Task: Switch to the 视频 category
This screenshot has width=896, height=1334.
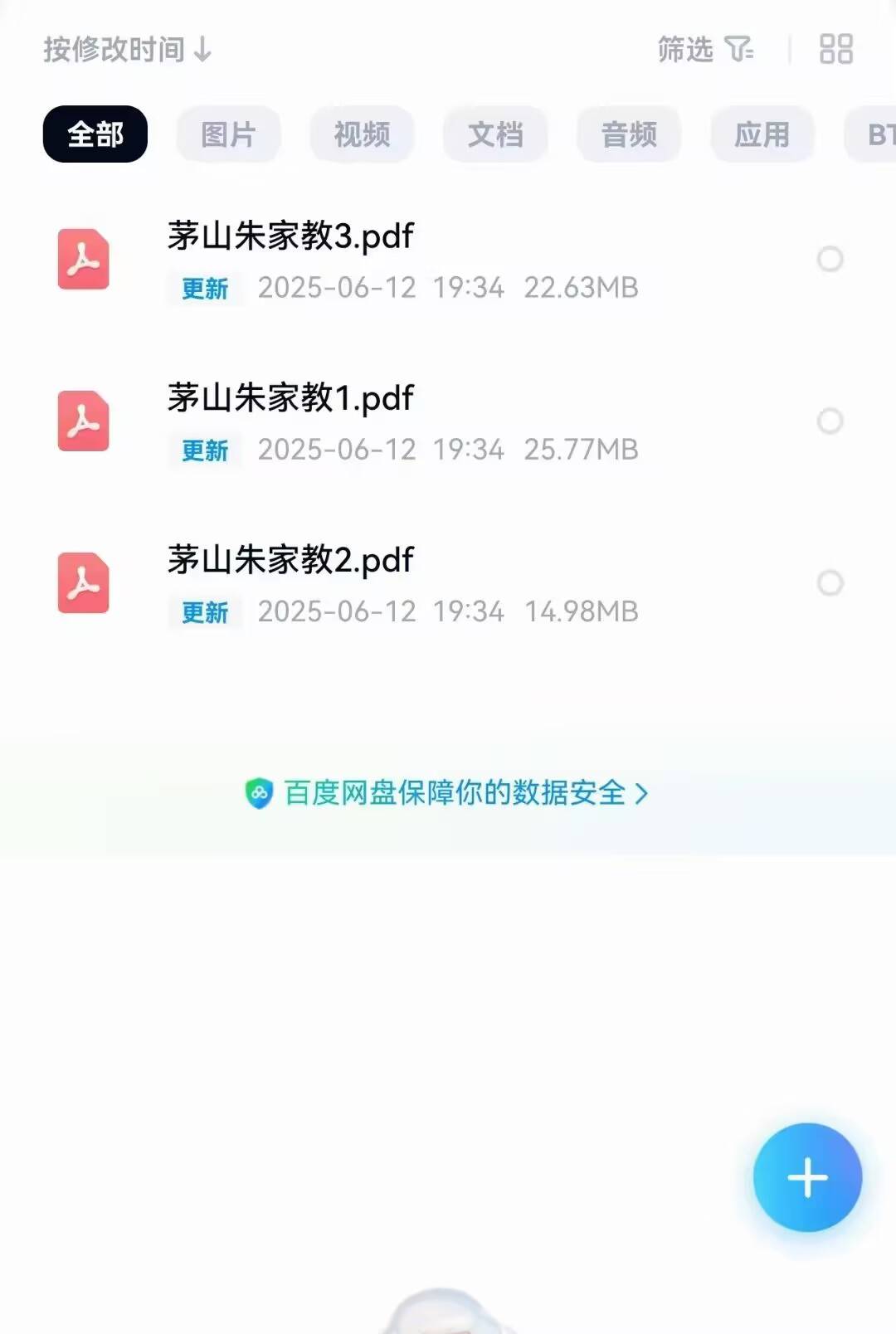Action: [362, 134]
